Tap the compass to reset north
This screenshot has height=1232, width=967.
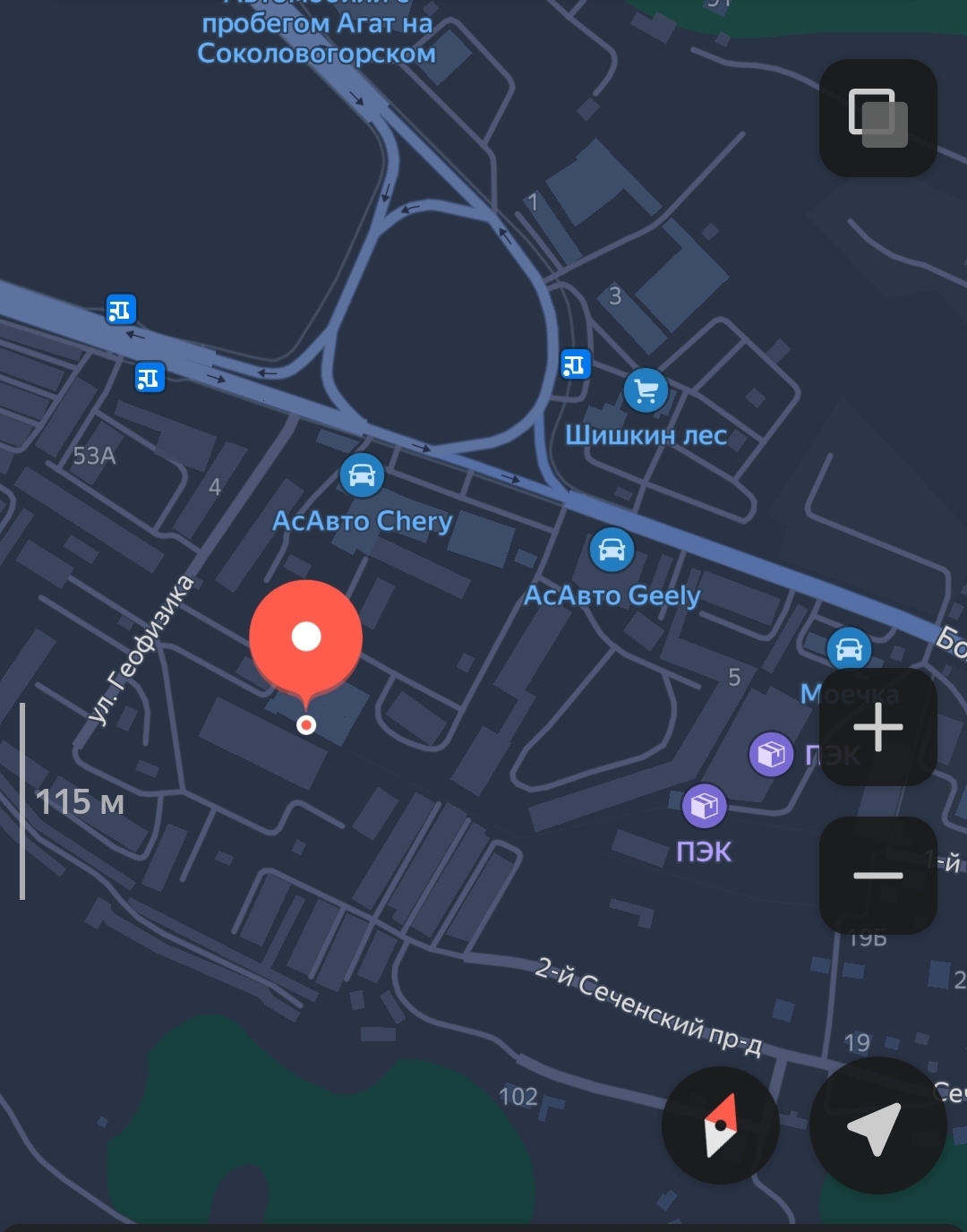click(x=720, y=1125)
